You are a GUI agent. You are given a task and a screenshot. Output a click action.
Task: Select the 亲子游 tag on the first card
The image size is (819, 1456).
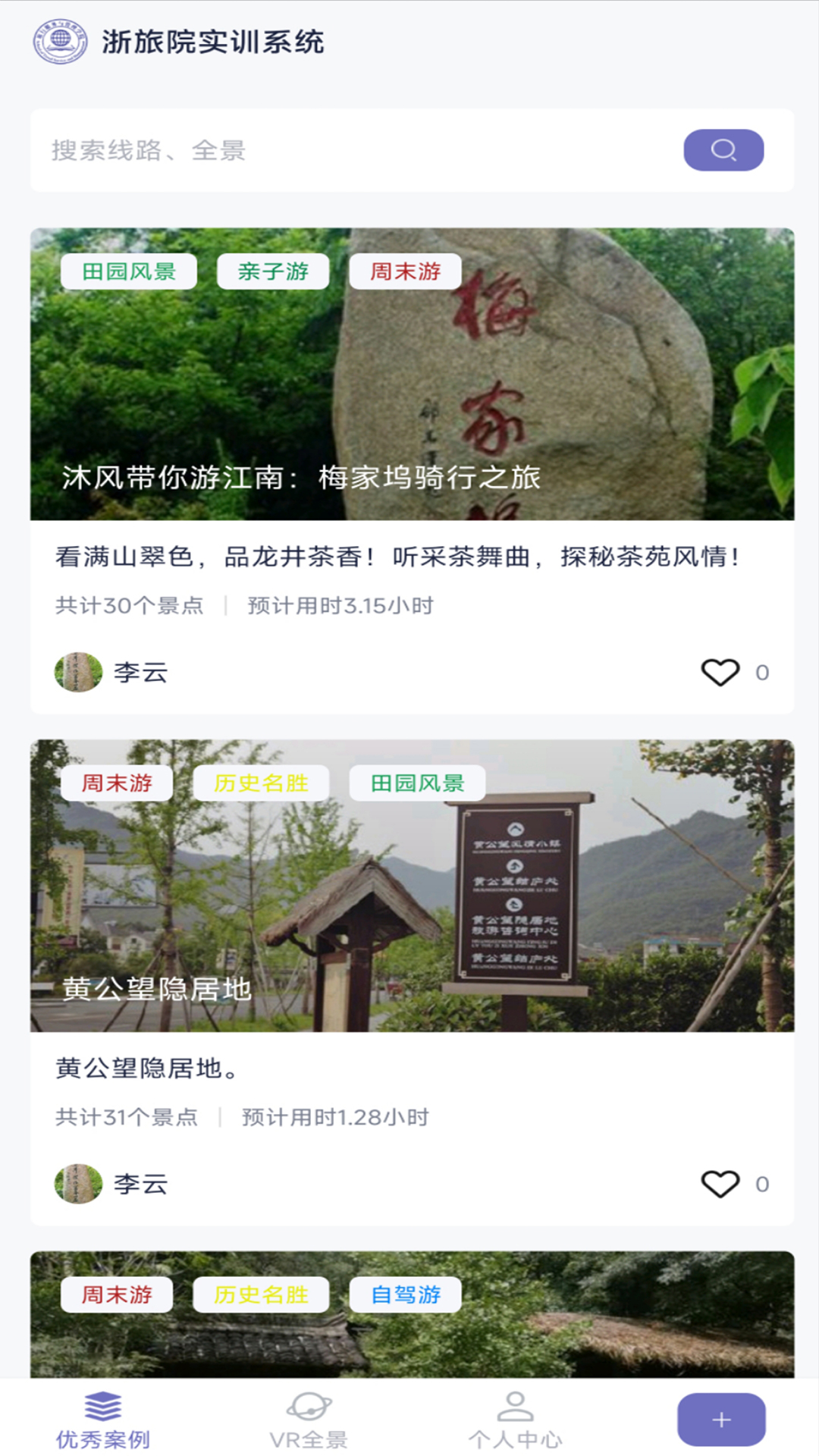click(273, 271)
